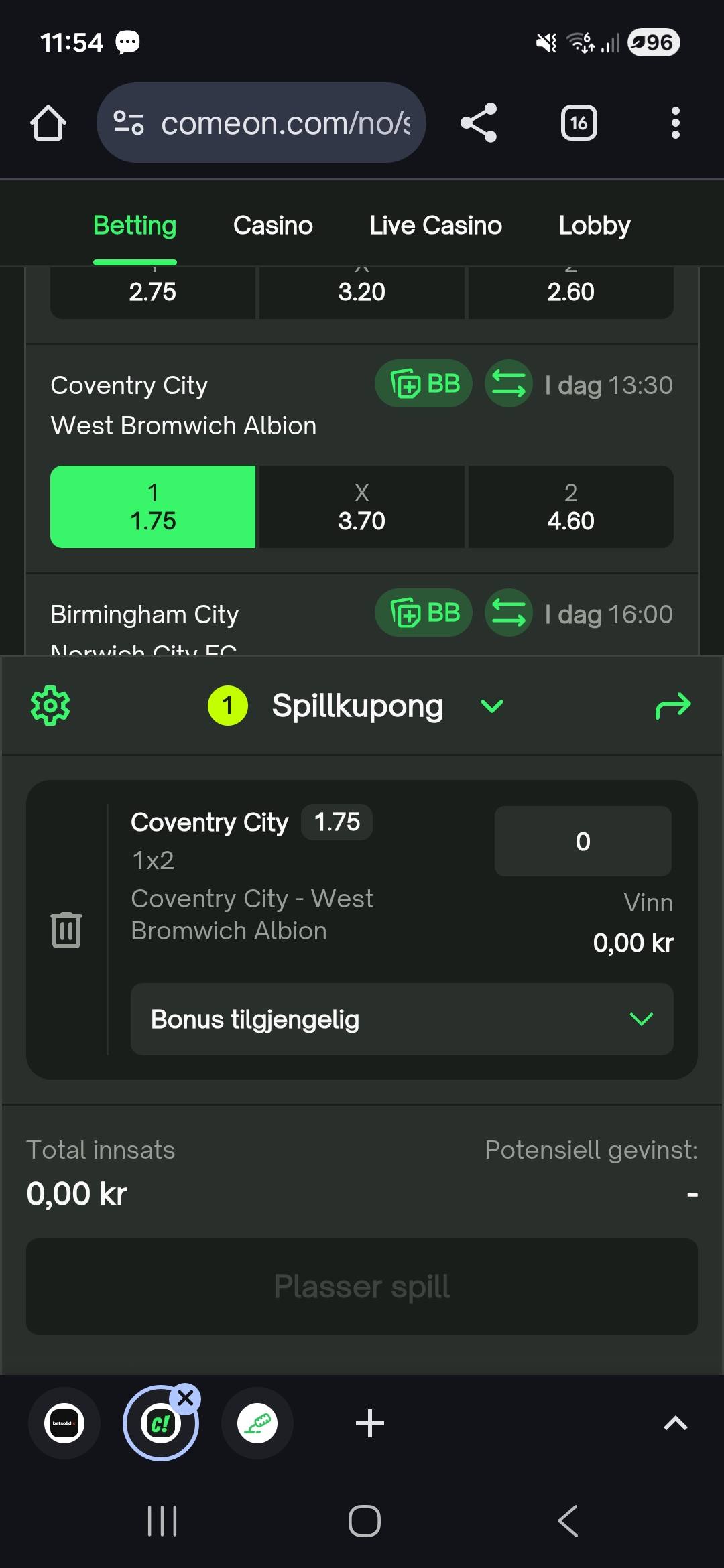Collapse the Spillkupong bet slip
Image resolution: width=724 pixels, height=1568 pixels.
point(491,706)
